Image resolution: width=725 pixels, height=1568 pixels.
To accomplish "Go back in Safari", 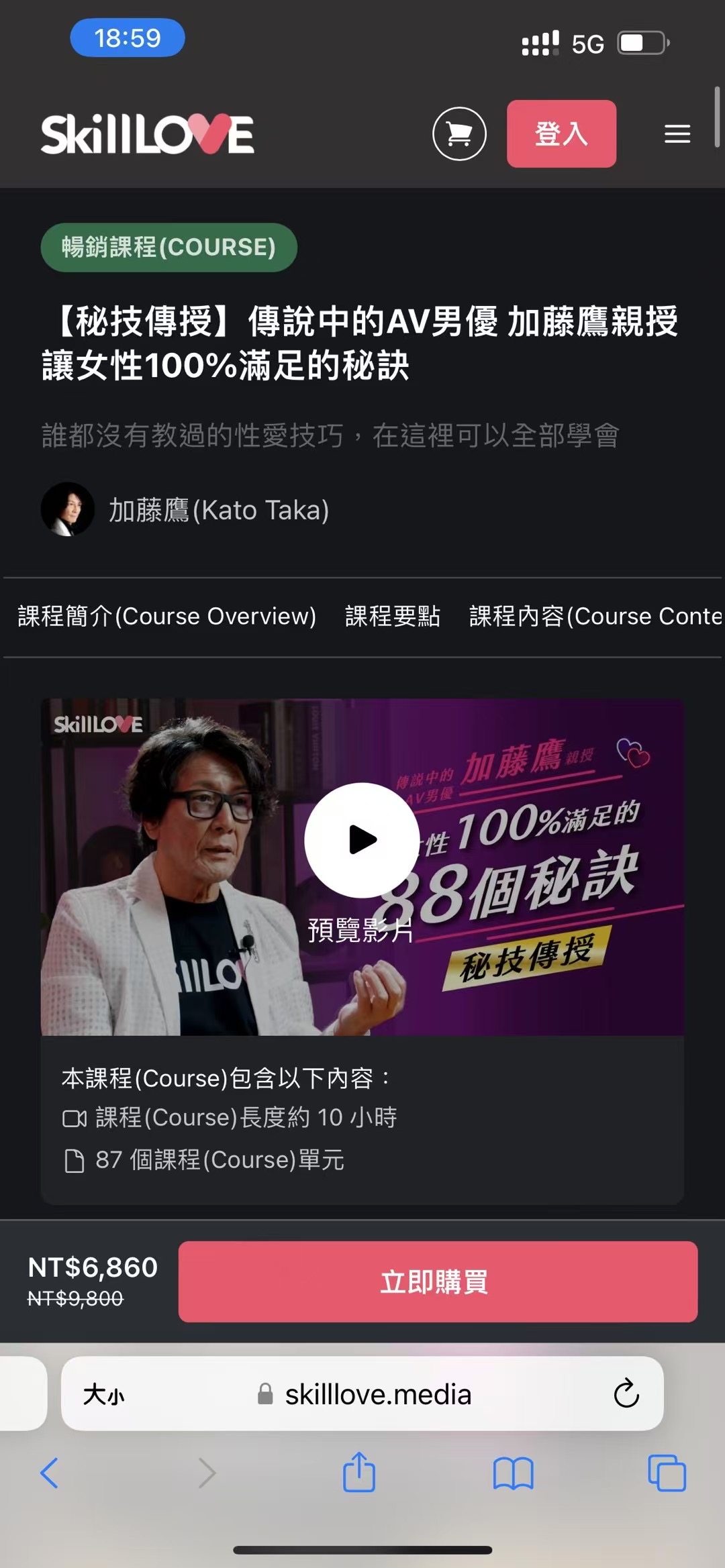I will click(x=50, y=1473).
